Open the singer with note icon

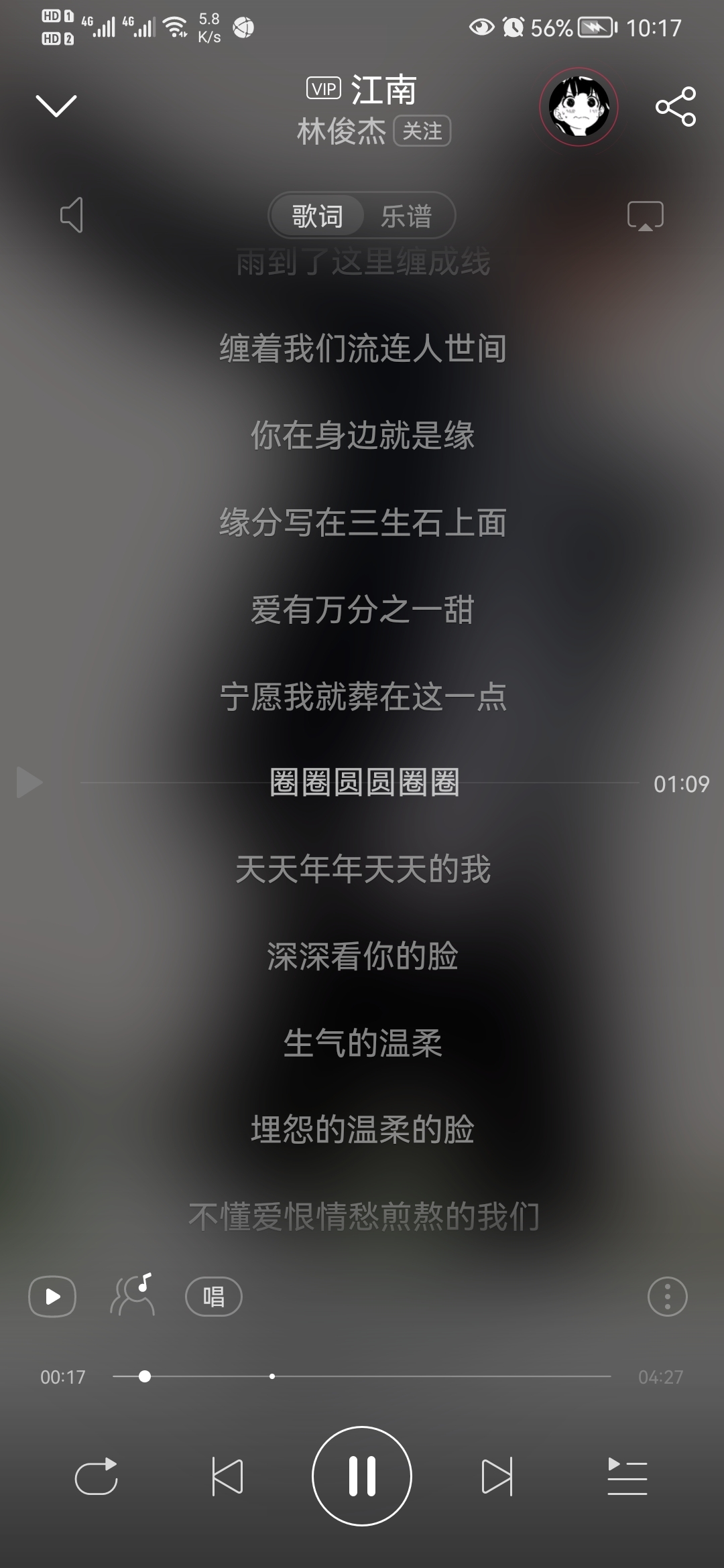133,1295
